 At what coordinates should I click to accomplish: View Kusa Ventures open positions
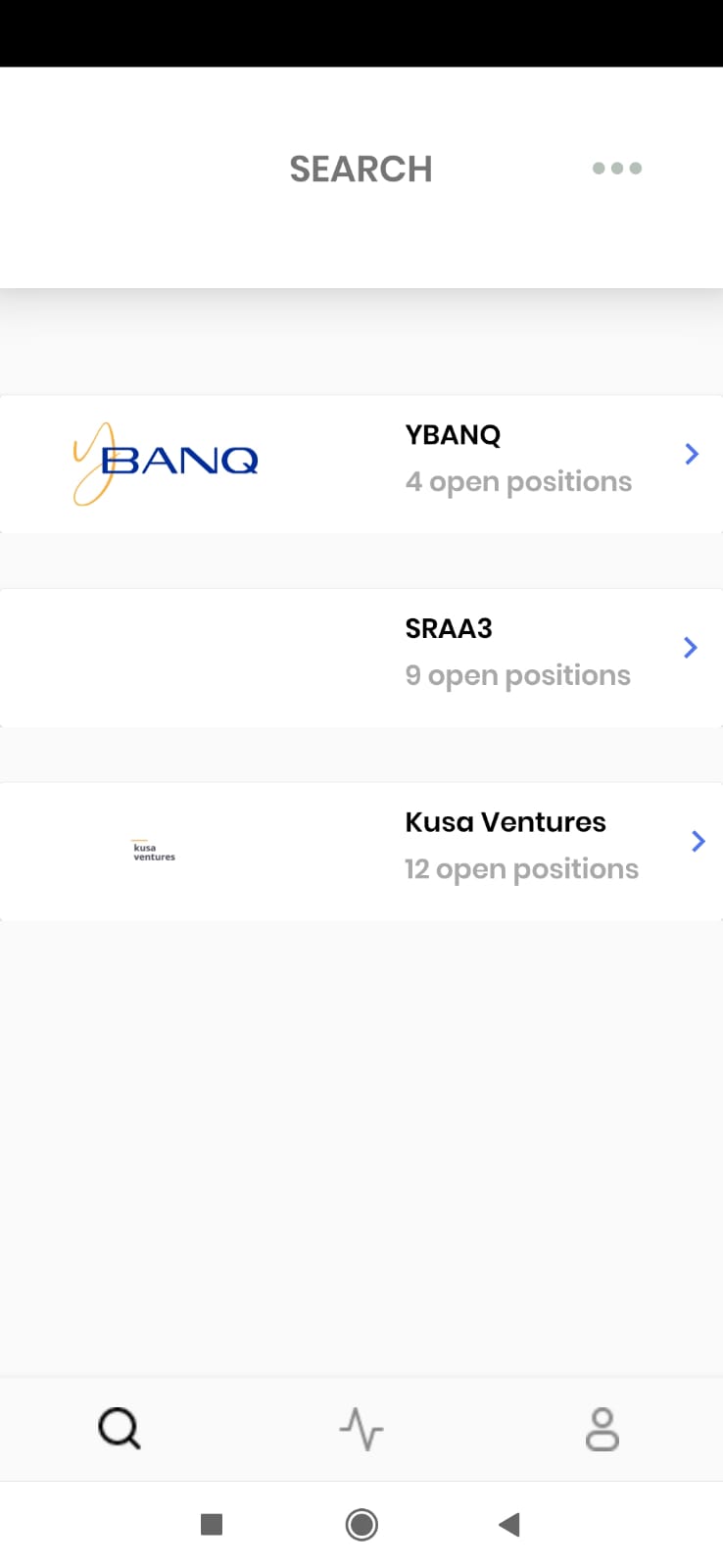click(361, 852)
